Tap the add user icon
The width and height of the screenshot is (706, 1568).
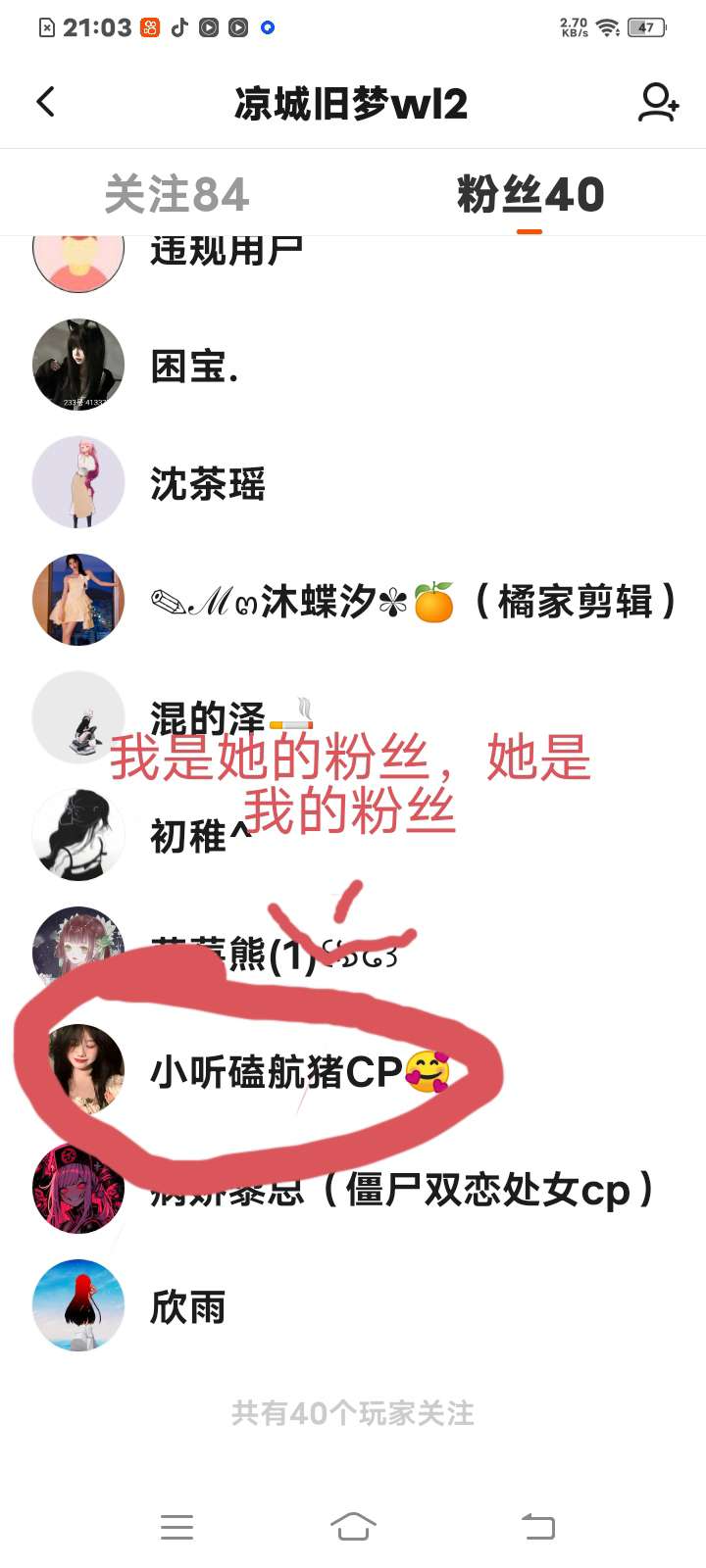[x=658, y=102]
